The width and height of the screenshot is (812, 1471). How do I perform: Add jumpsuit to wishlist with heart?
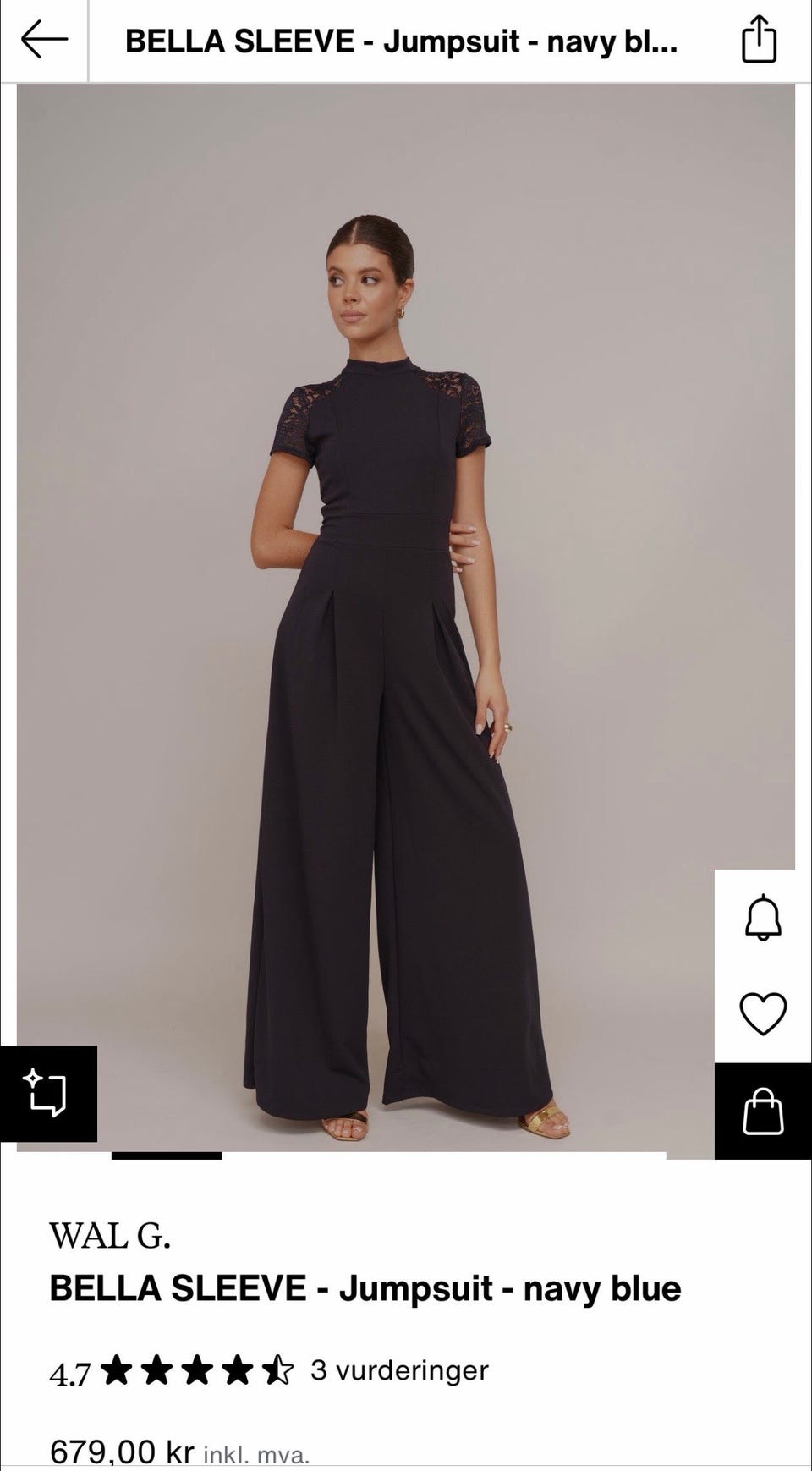click(x=763, y=1013)
